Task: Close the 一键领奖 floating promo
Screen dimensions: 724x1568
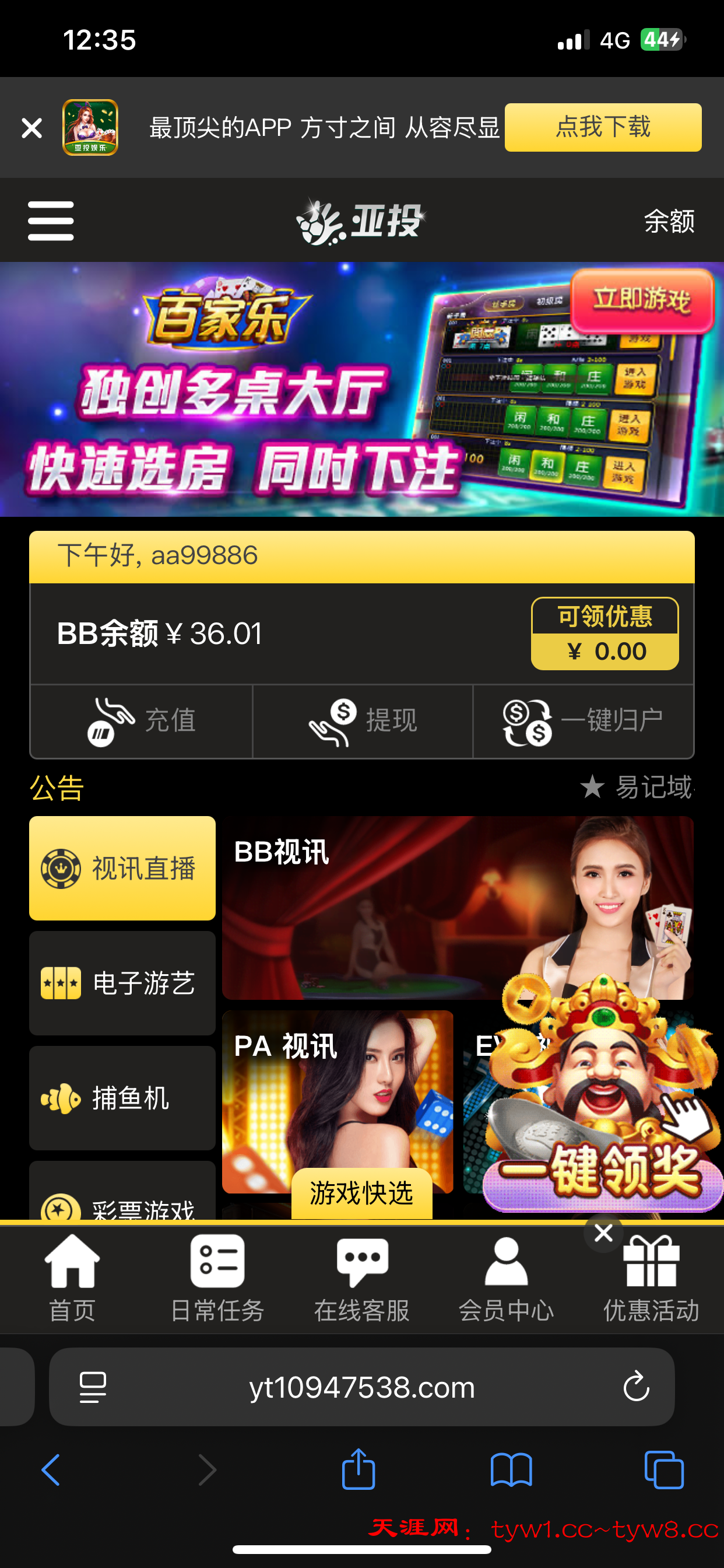Action: click(x=603, y=1233)
